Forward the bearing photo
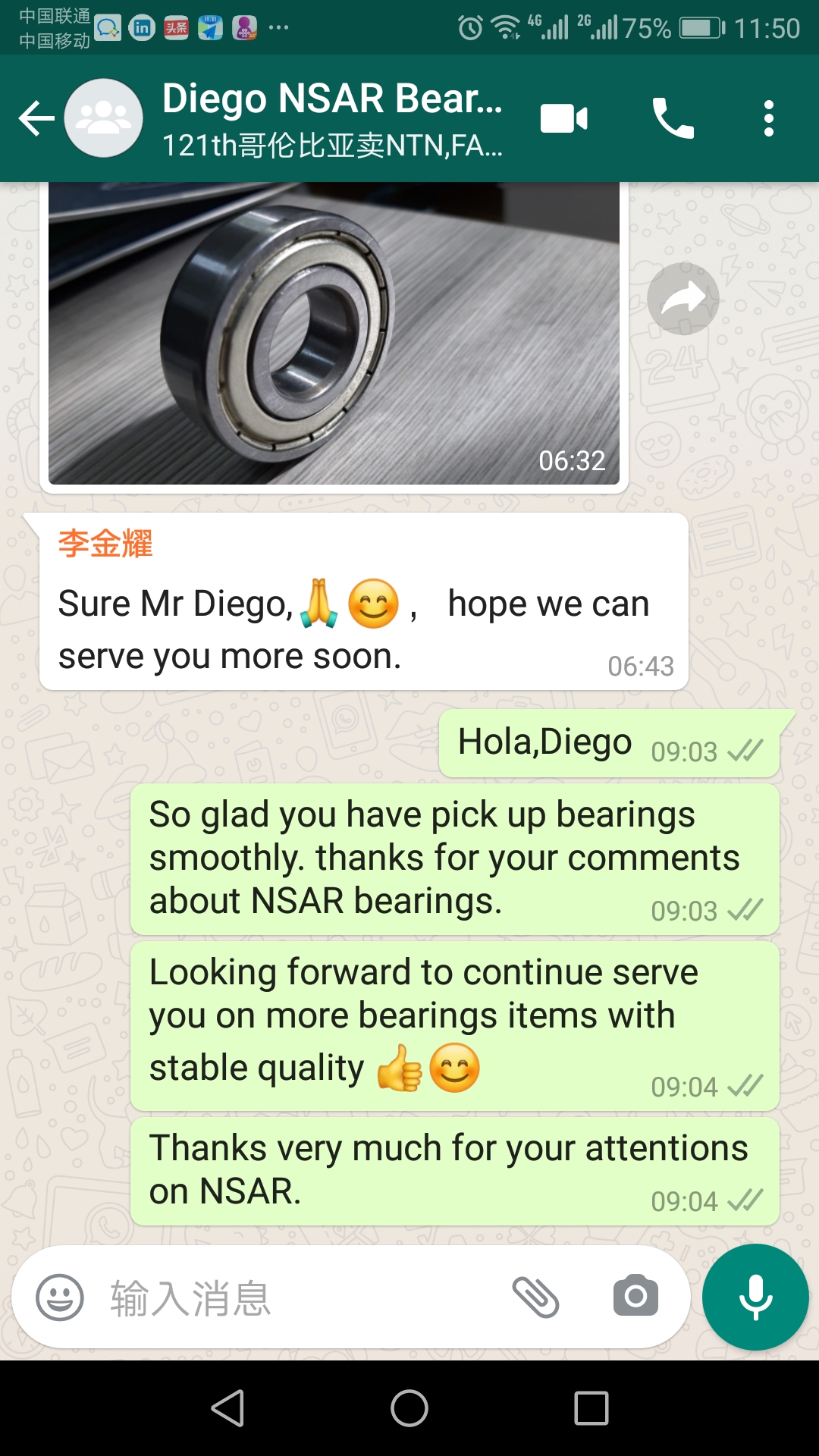 pos(682,299)
